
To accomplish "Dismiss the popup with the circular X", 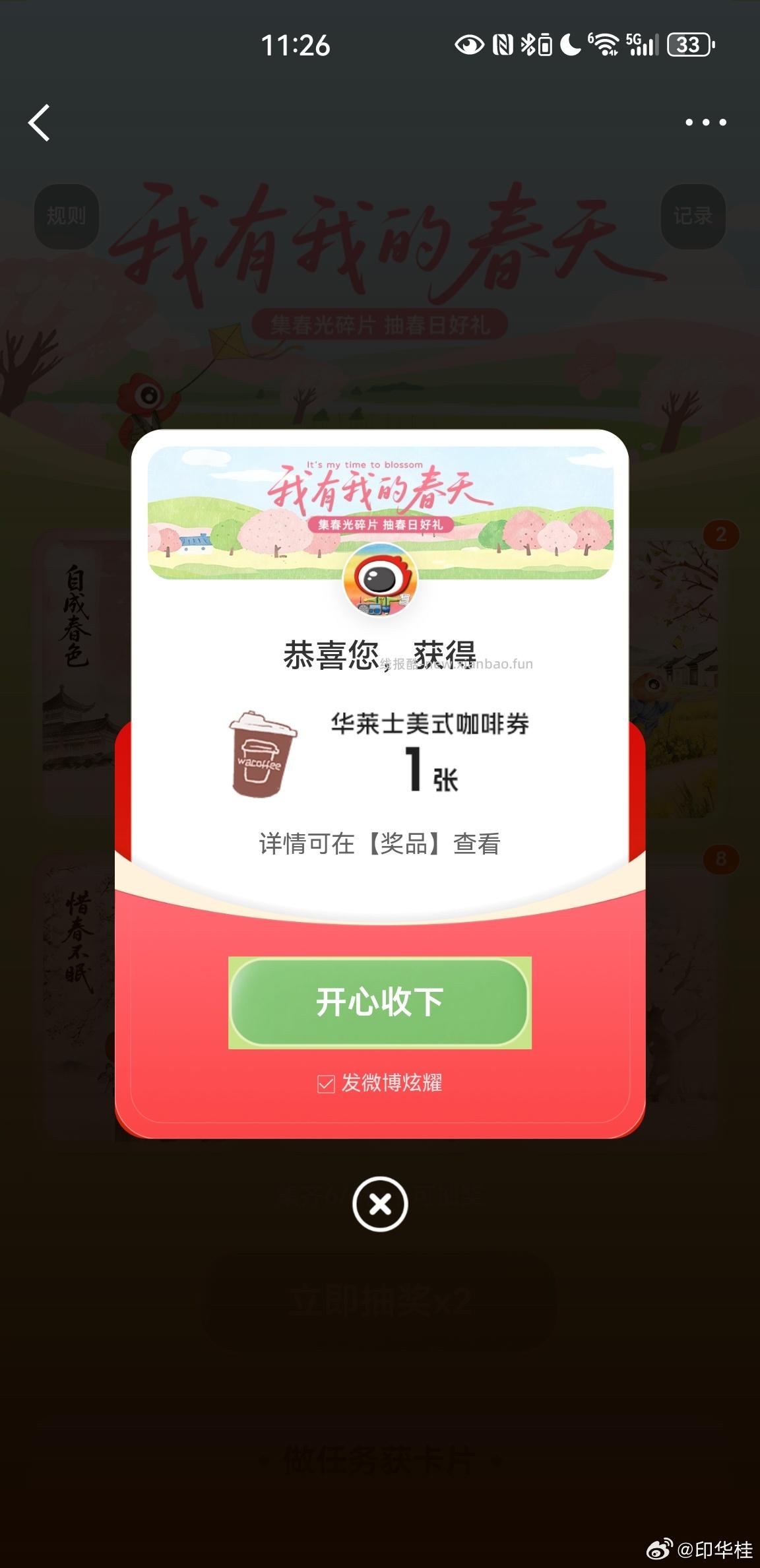I will coord(380,1203).
